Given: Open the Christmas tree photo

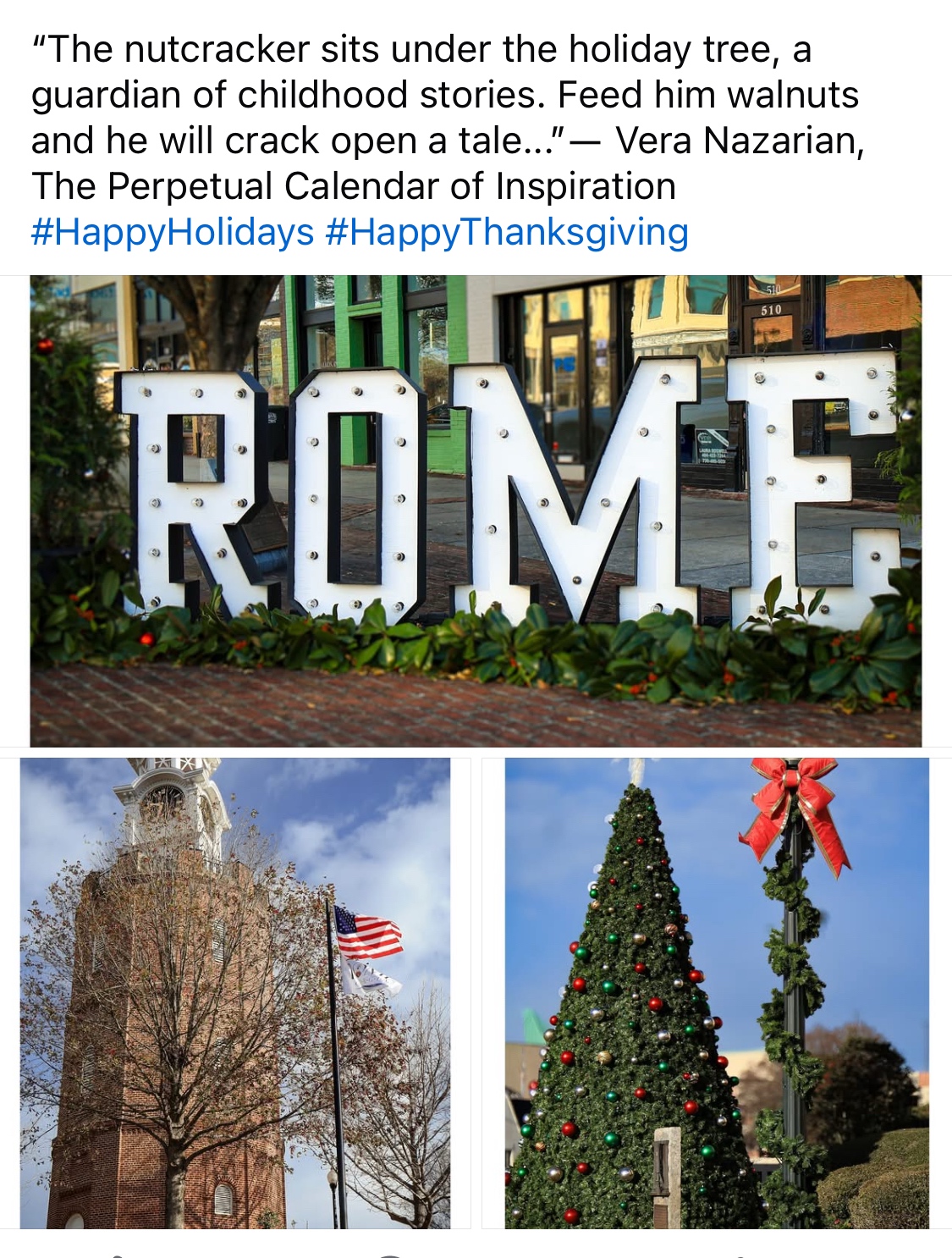Looking at the screenshot, I should coord(717,992).
